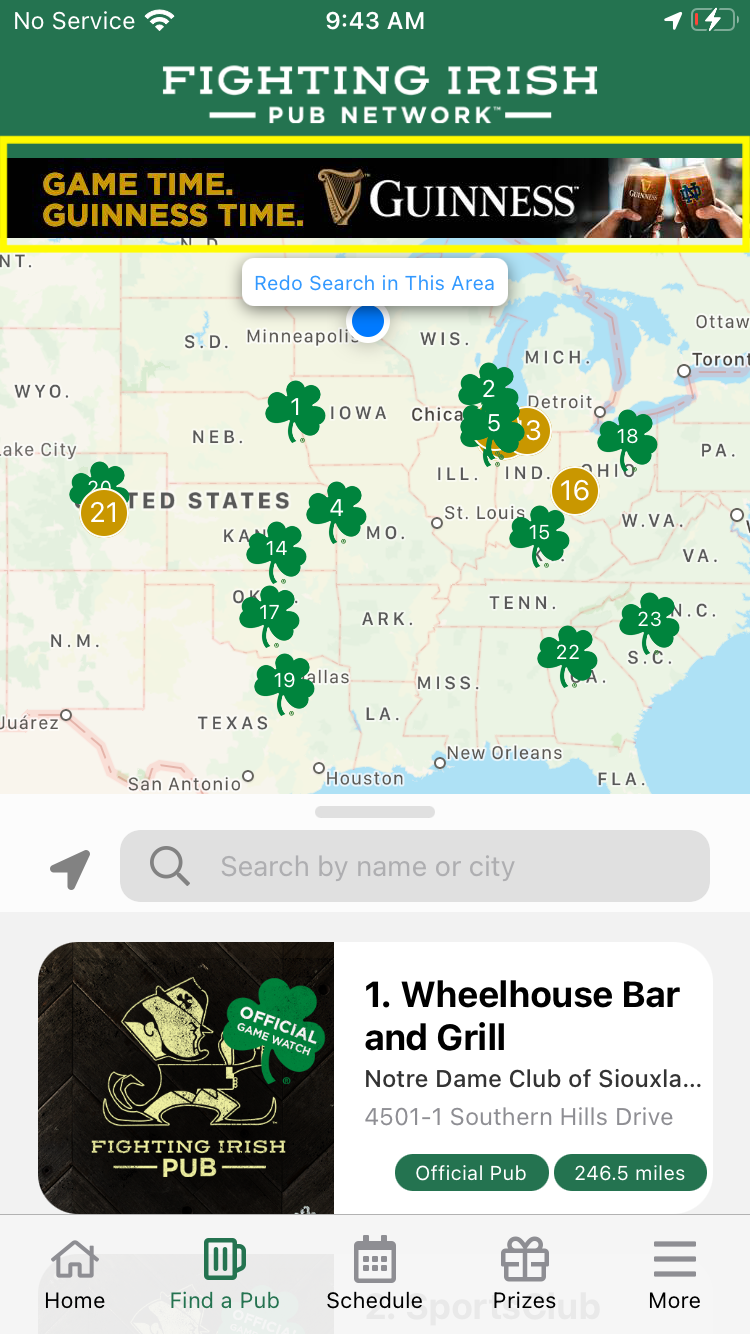This screenshot has height=1334, width=750.
Task: Tap the gold map pin numbered 21
Action: 104,513
